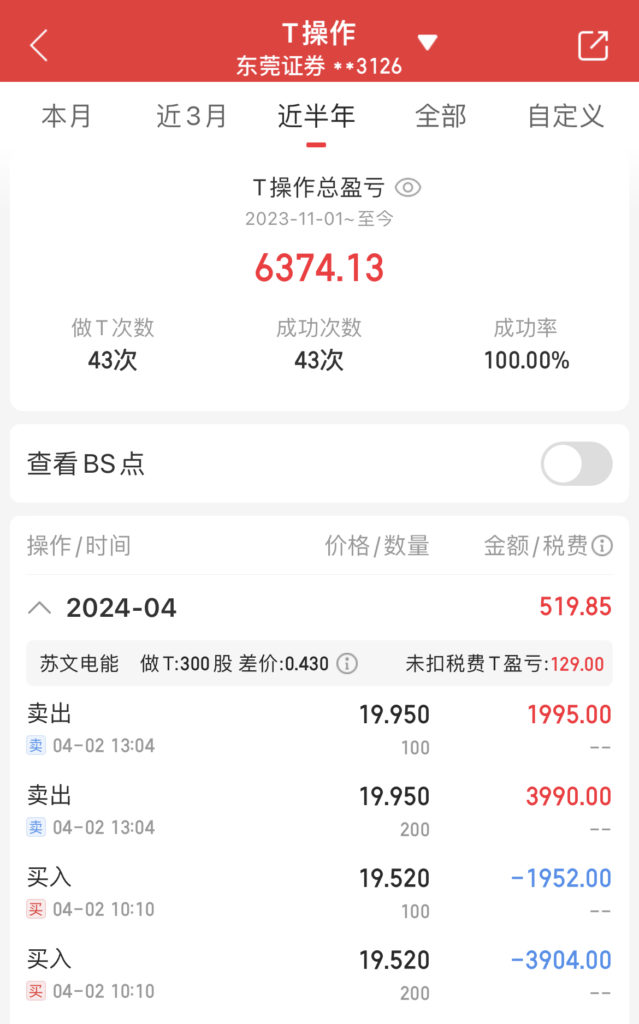Open the info icon beside 金额/税费

pyautogui.click(x=602, y=545)
